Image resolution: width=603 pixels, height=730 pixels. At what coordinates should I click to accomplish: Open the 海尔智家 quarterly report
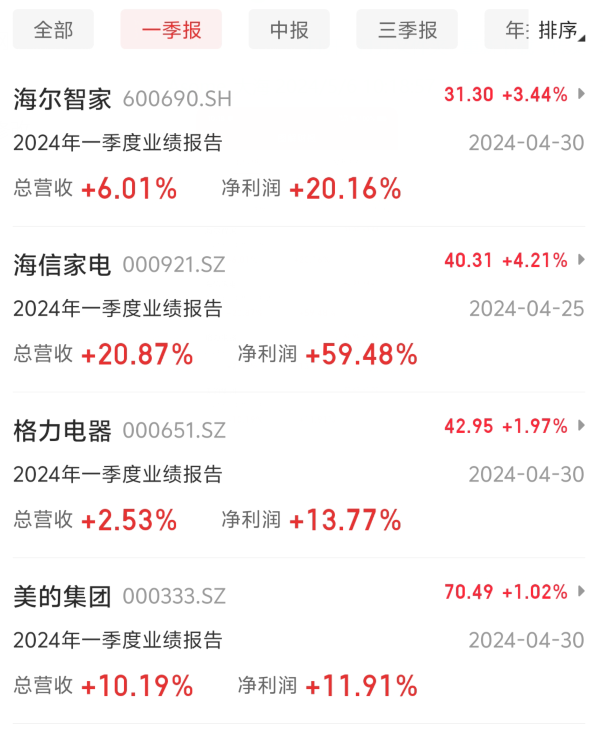coord(118,143)
